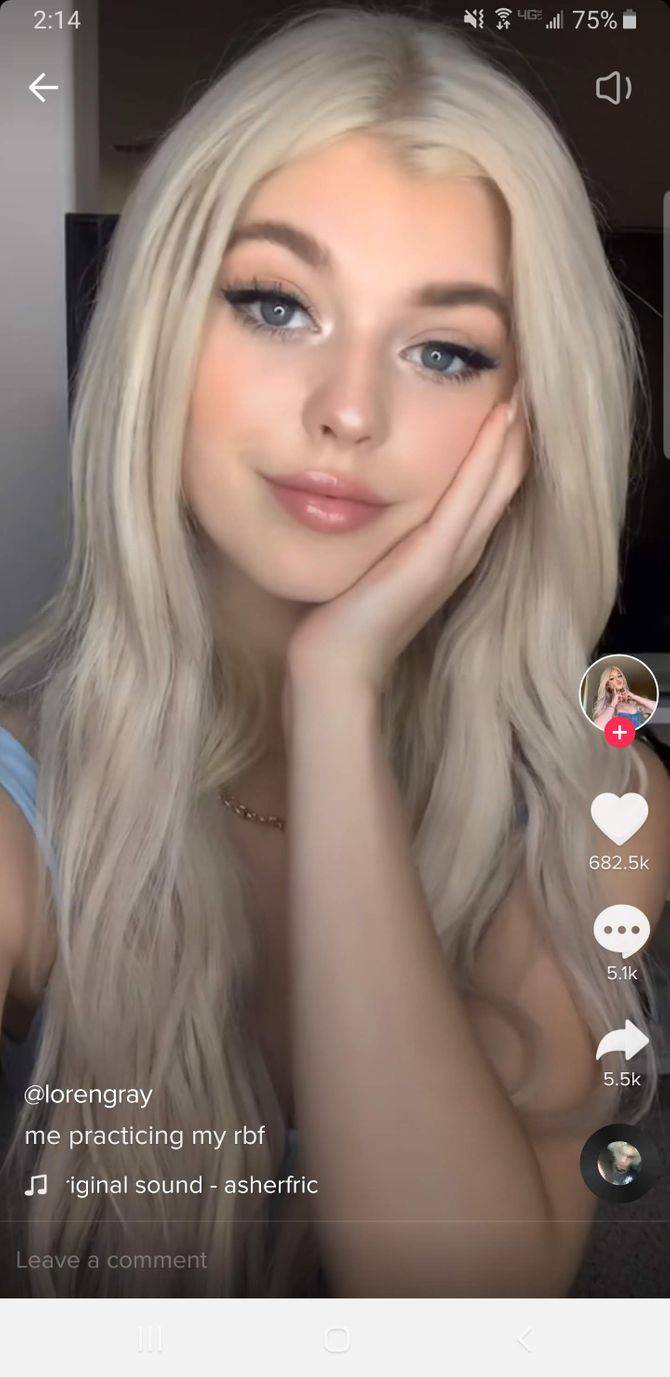670x1377 pixels.
Task: Open the comments bubble icon
Action: click(x=621, y=931)
